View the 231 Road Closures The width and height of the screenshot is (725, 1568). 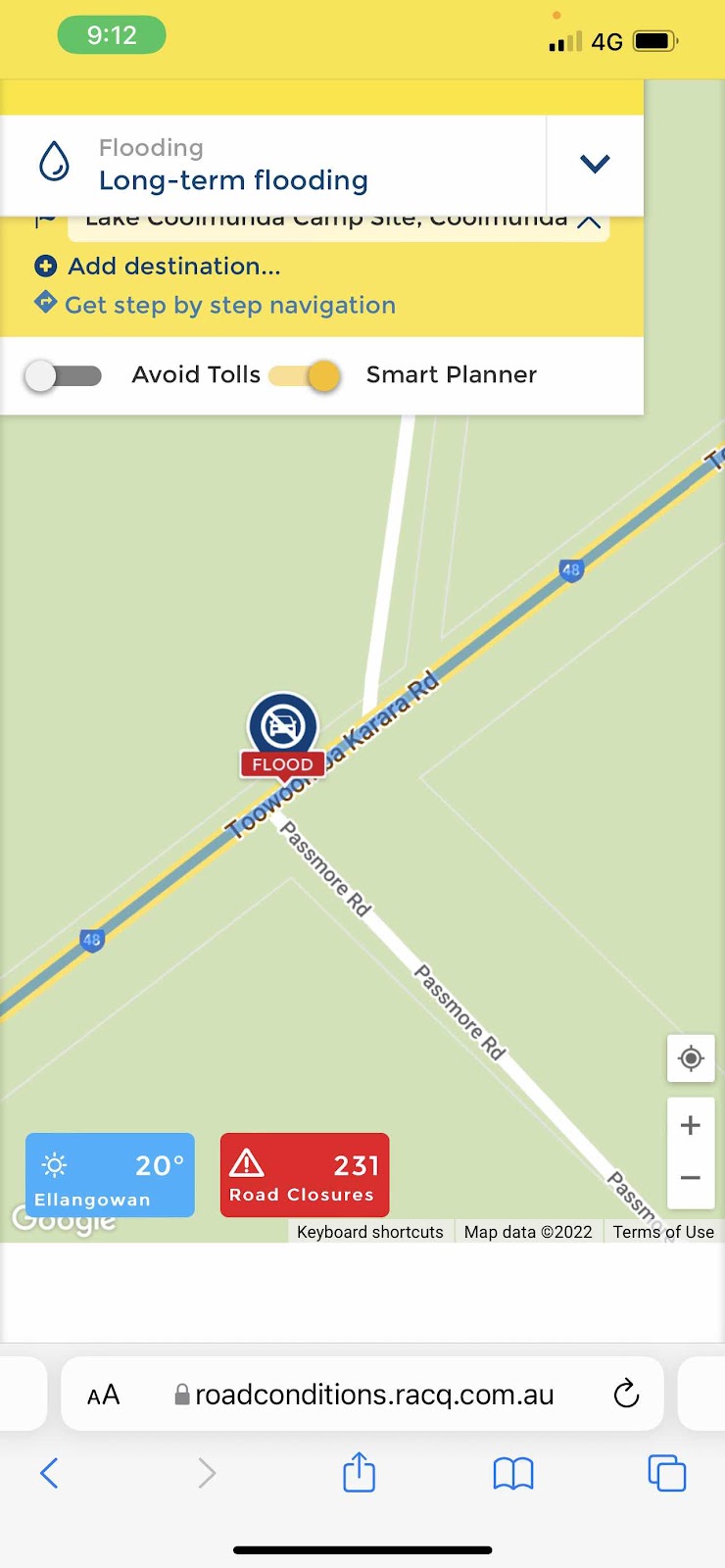pyautogui.click(x=305, y=1175)
